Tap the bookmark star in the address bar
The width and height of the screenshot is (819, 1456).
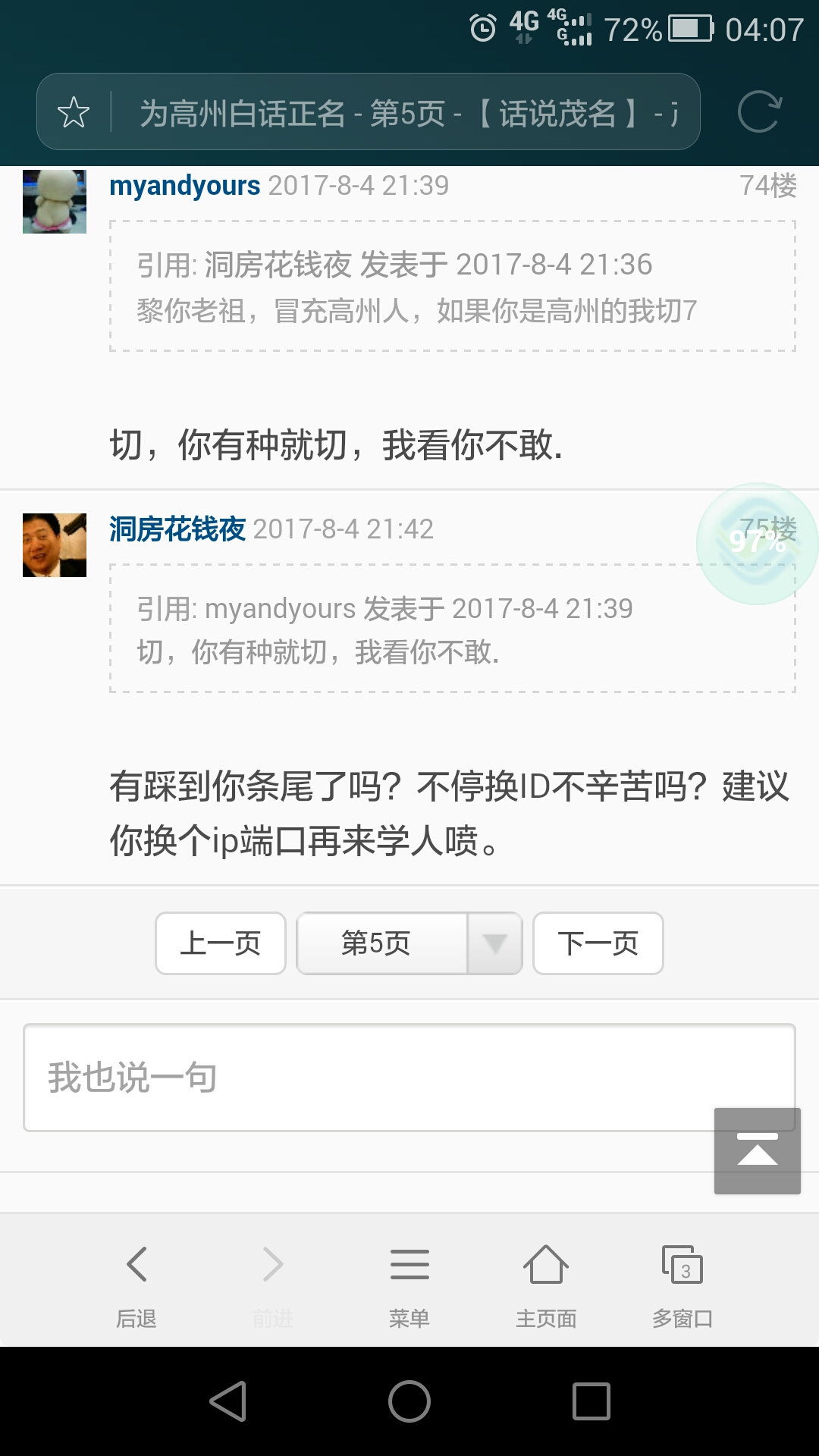tap(74, 112)
